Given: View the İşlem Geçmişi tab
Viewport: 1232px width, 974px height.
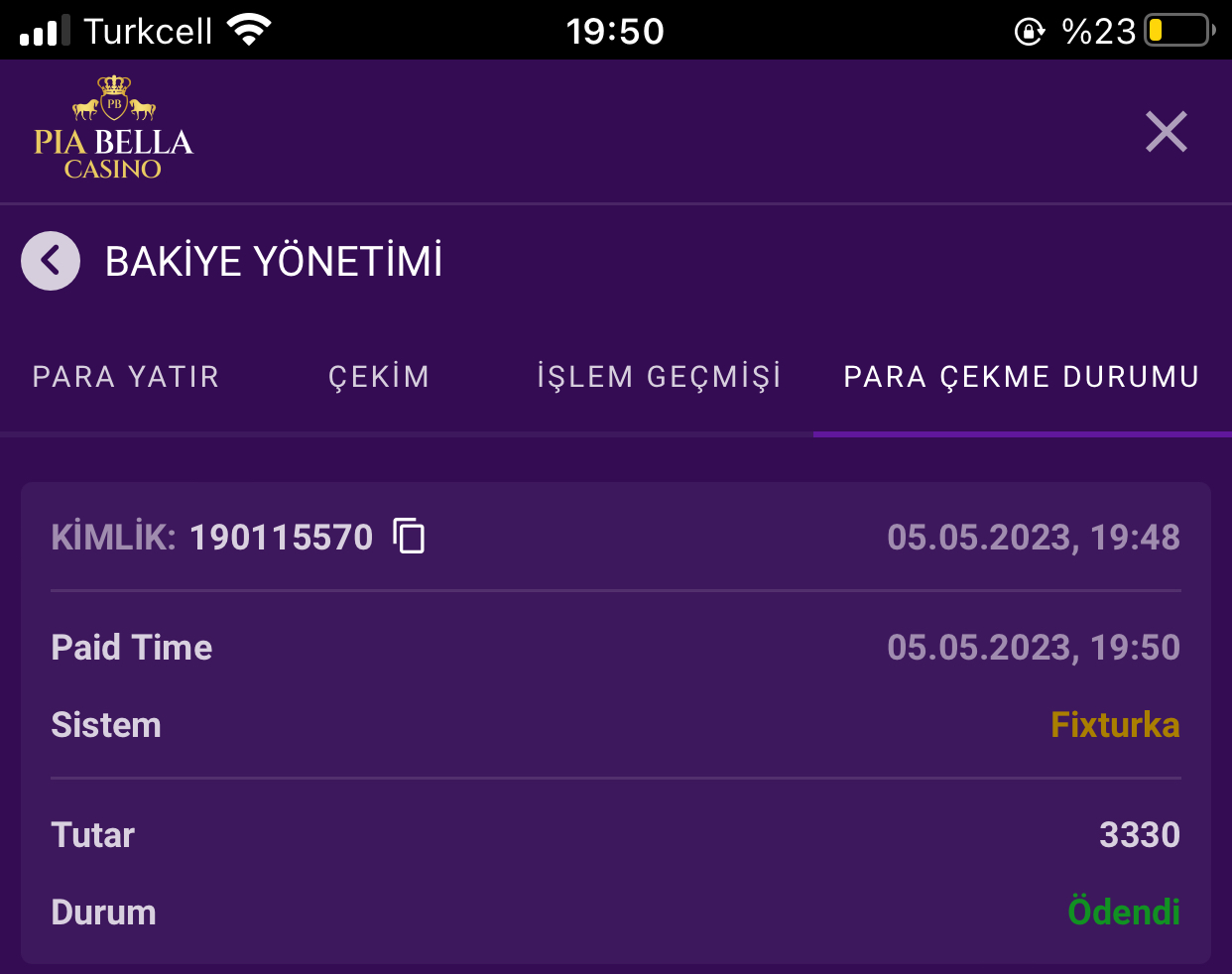Looking at the screenshot, I should (659, 377).
